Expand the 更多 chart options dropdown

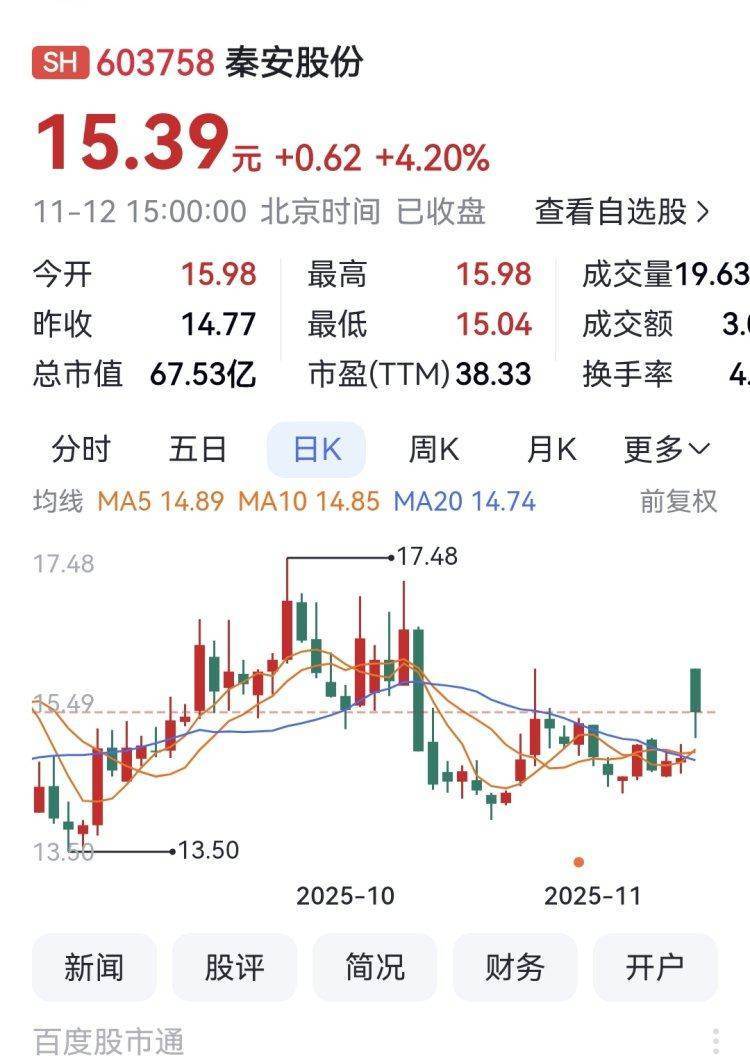(x=666, y=450)
